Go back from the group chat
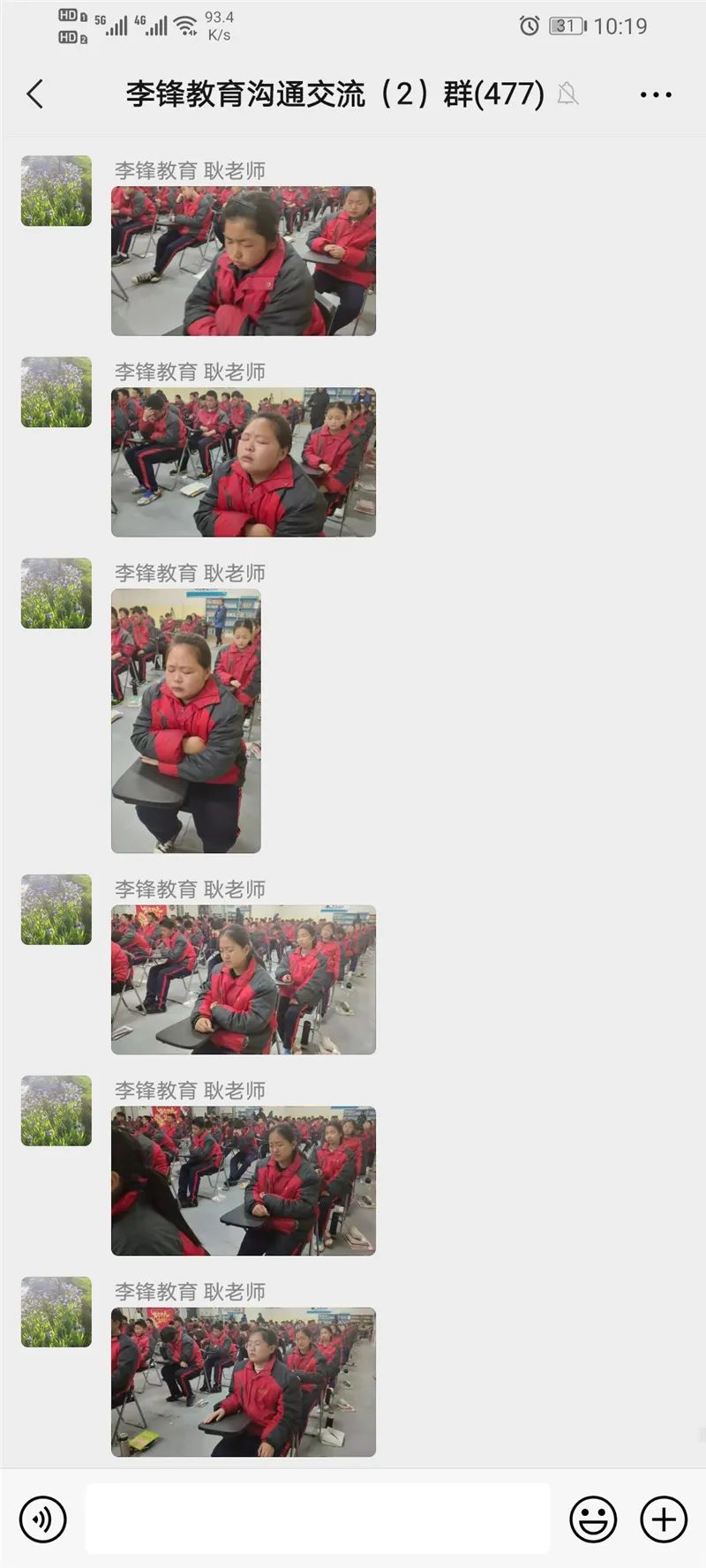The width and height of the screenshot is (706, 1568). pyautogui.click(x=35, y=94)
